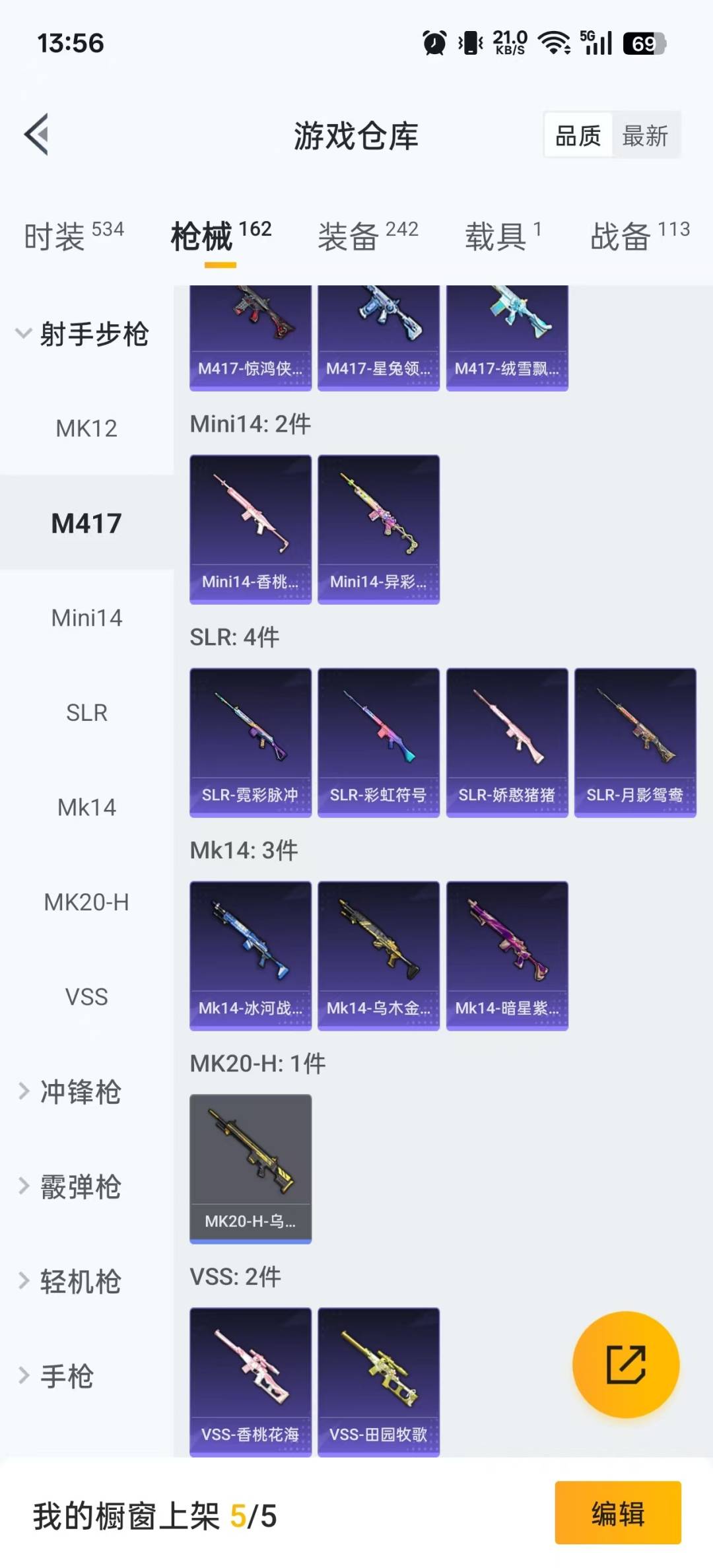The height and width of the screenshot is (1568, 713).
Task: Open the SLR-月影鸳鸯 skin
Action: click(634, 739)
